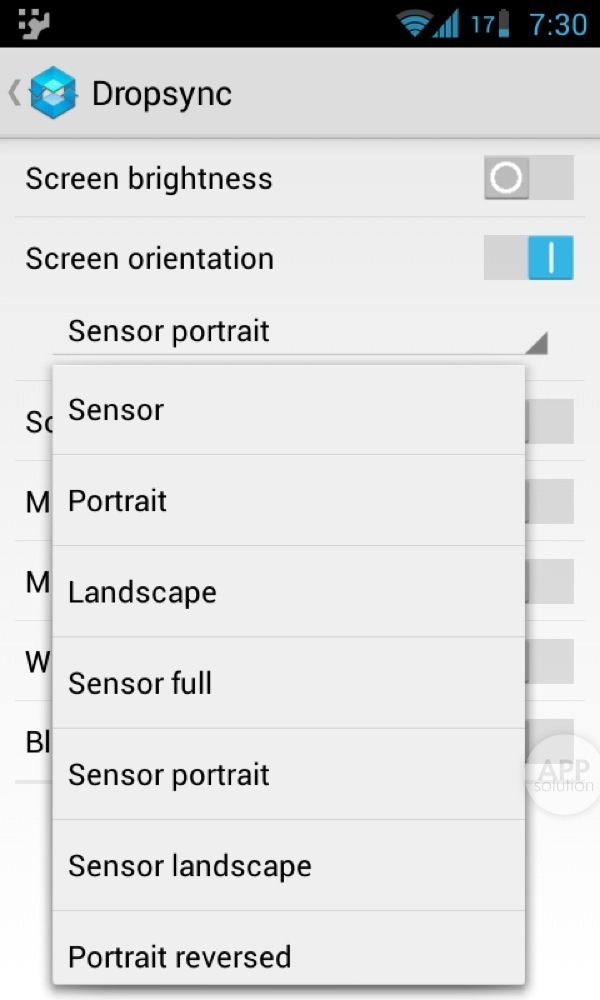
Task: Choose Portrait from the list
Action: 288,501
